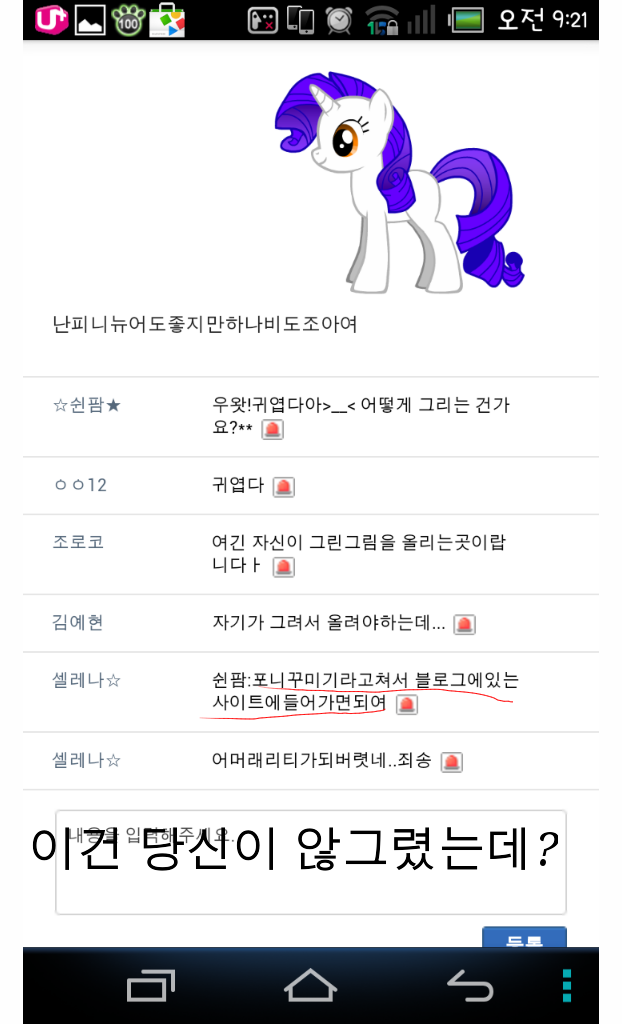
Task: Report 셀레나☆'s comment about 포니꾸미기
Action: 406,704
